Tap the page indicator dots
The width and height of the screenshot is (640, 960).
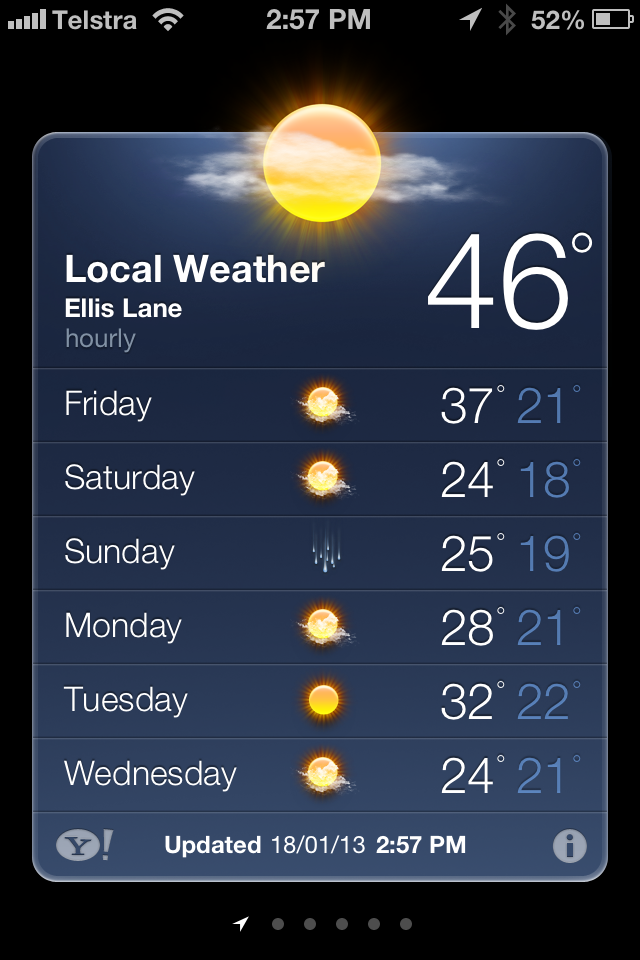pyautogui.click(x=325, y=924)
